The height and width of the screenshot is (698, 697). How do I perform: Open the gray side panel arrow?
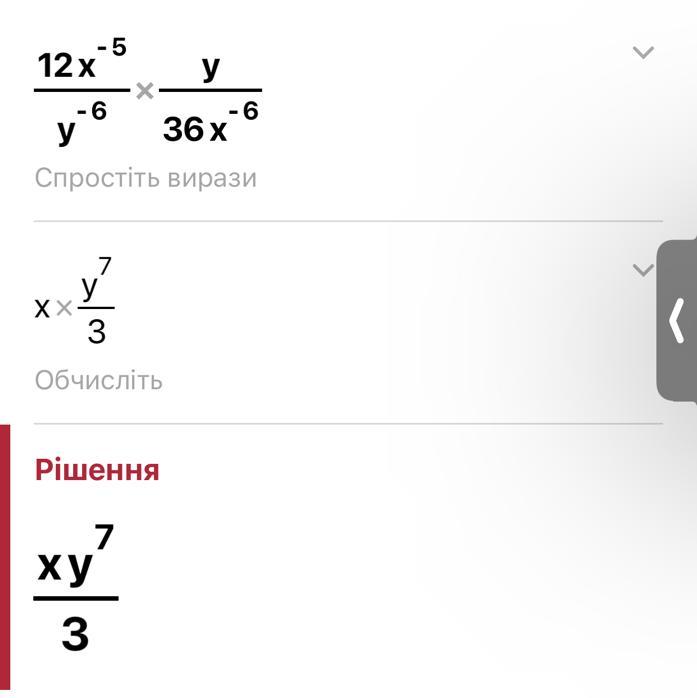[677, 321]
